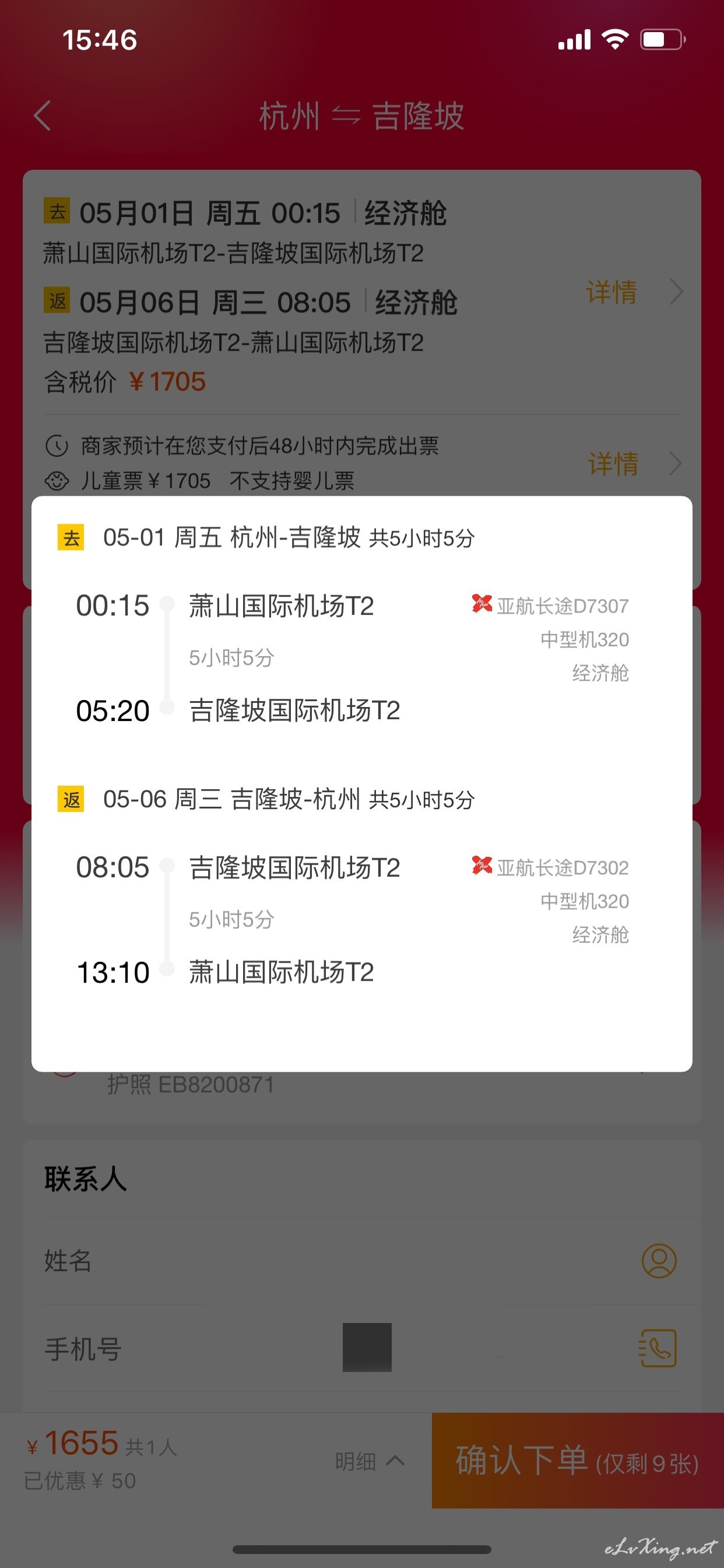Tap 确认下单 to confirm the order
The height and width of the screenshot is (1568, 724).
[x=578, y=1460]
